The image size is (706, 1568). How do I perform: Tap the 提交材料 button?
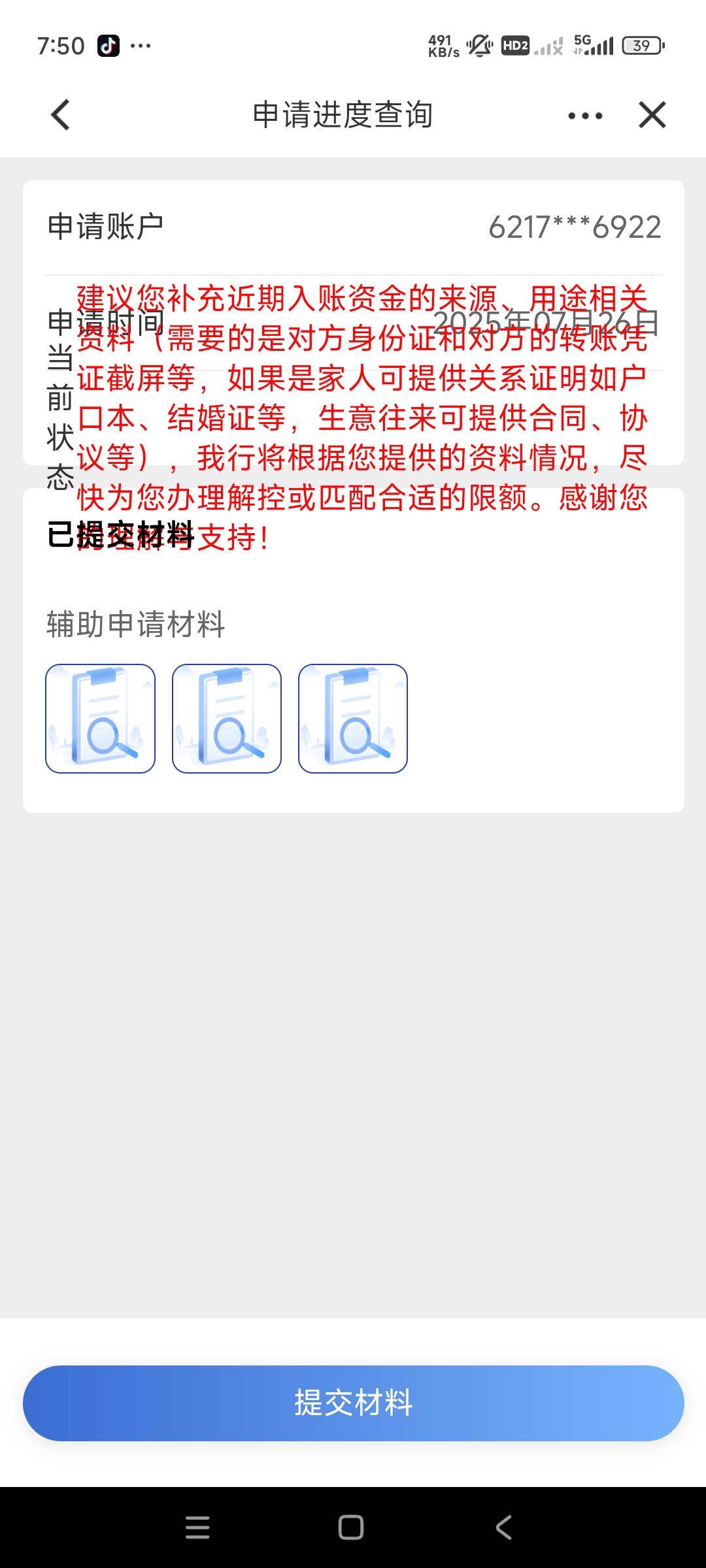[353, 1403]
